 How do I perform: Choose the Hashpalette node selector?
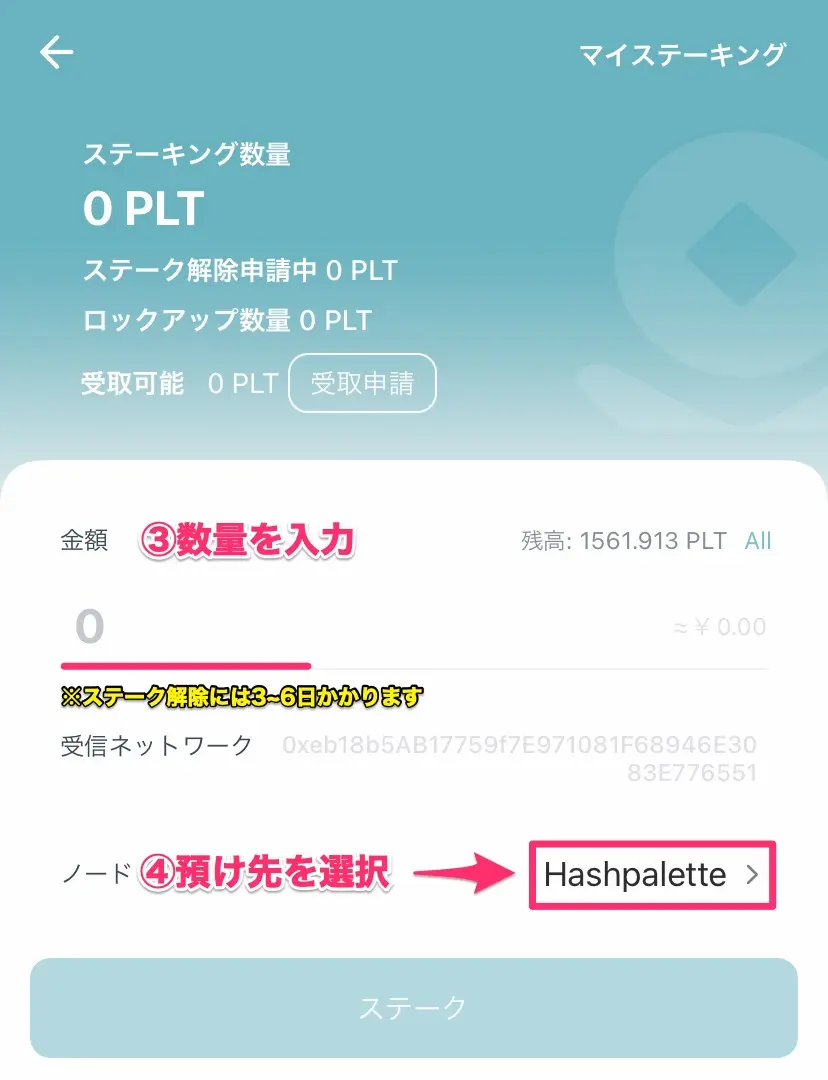coord(652,875)
